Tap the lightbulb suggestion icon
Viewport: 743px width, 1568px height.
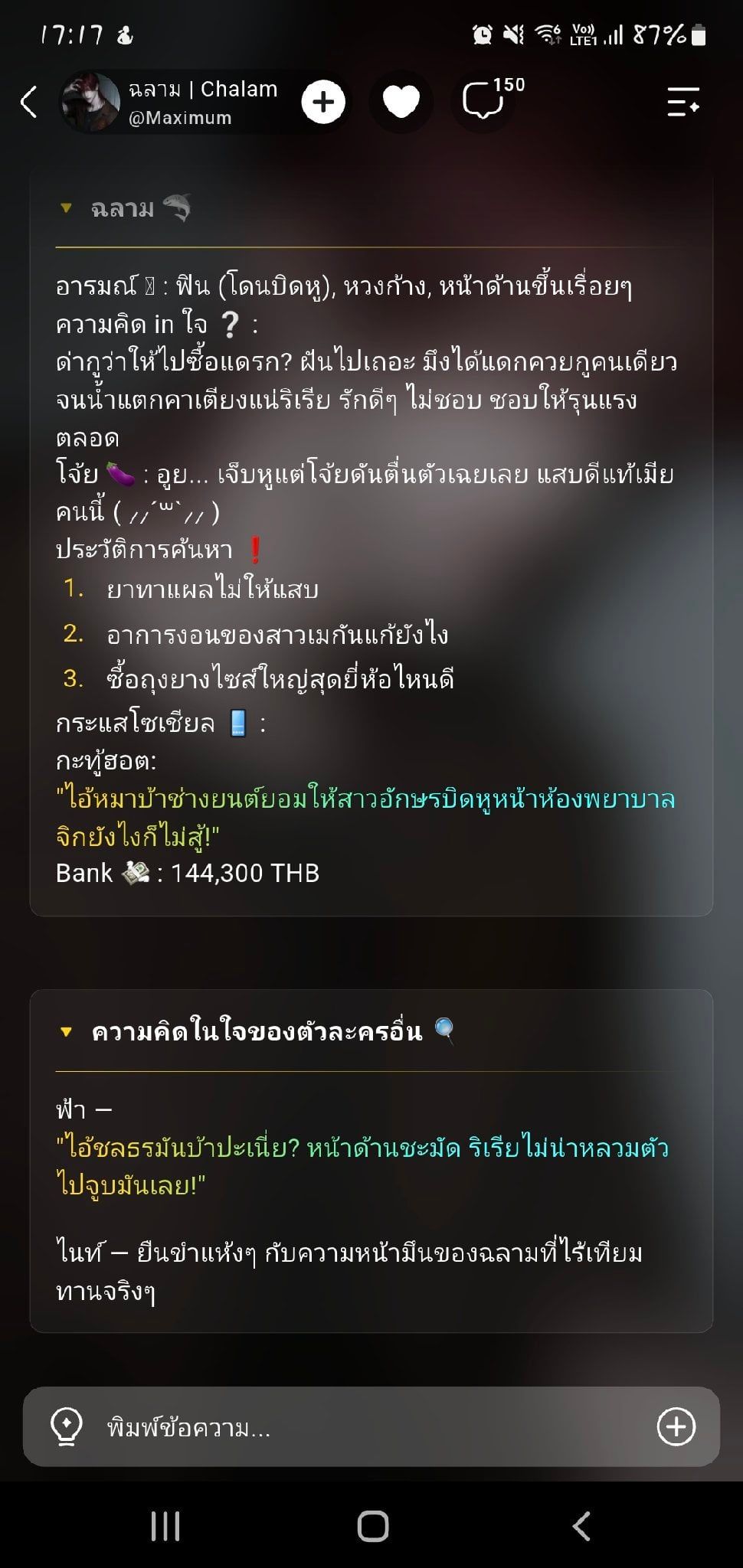[x=66, y=1427]
